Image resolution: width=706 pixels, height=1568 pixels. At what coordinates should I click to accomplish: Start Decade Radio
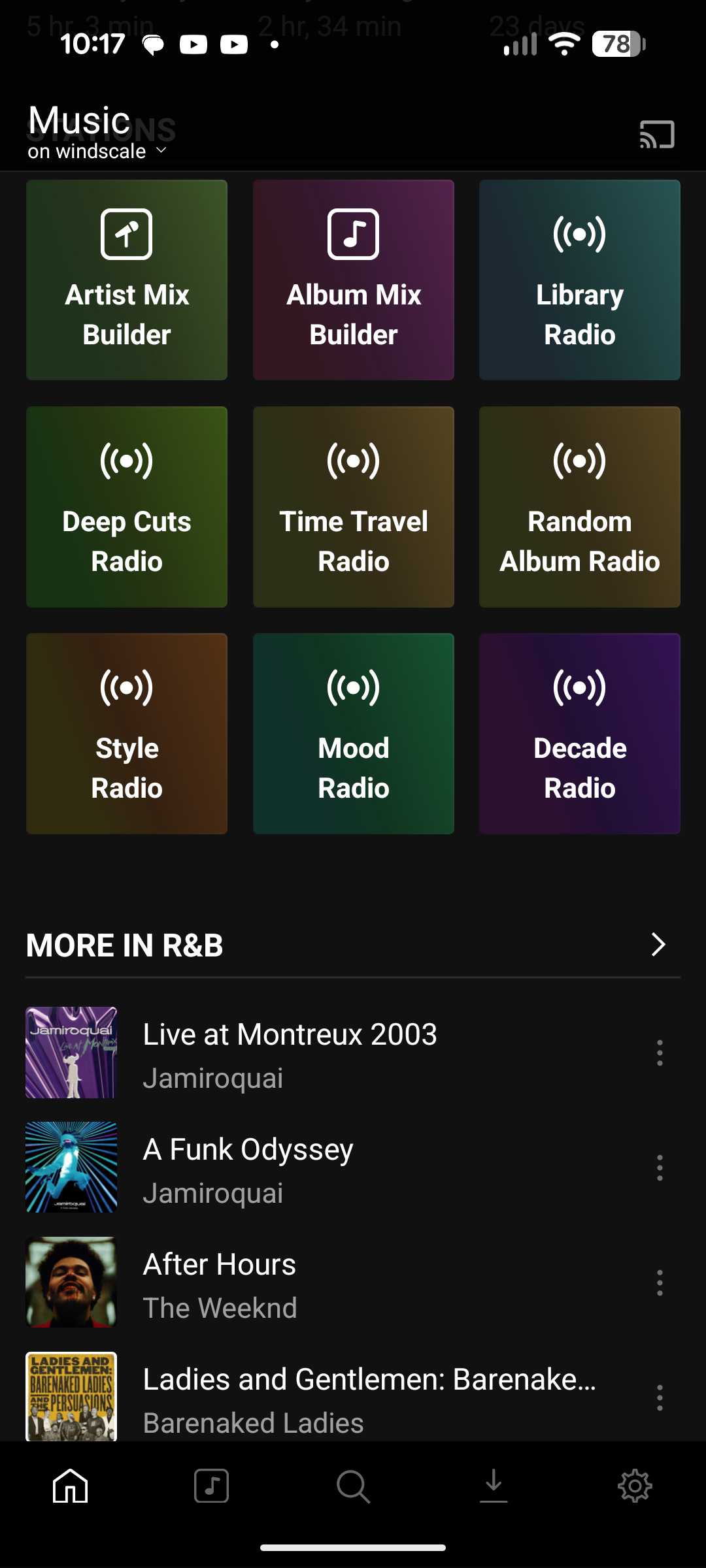tap(579, 732)
